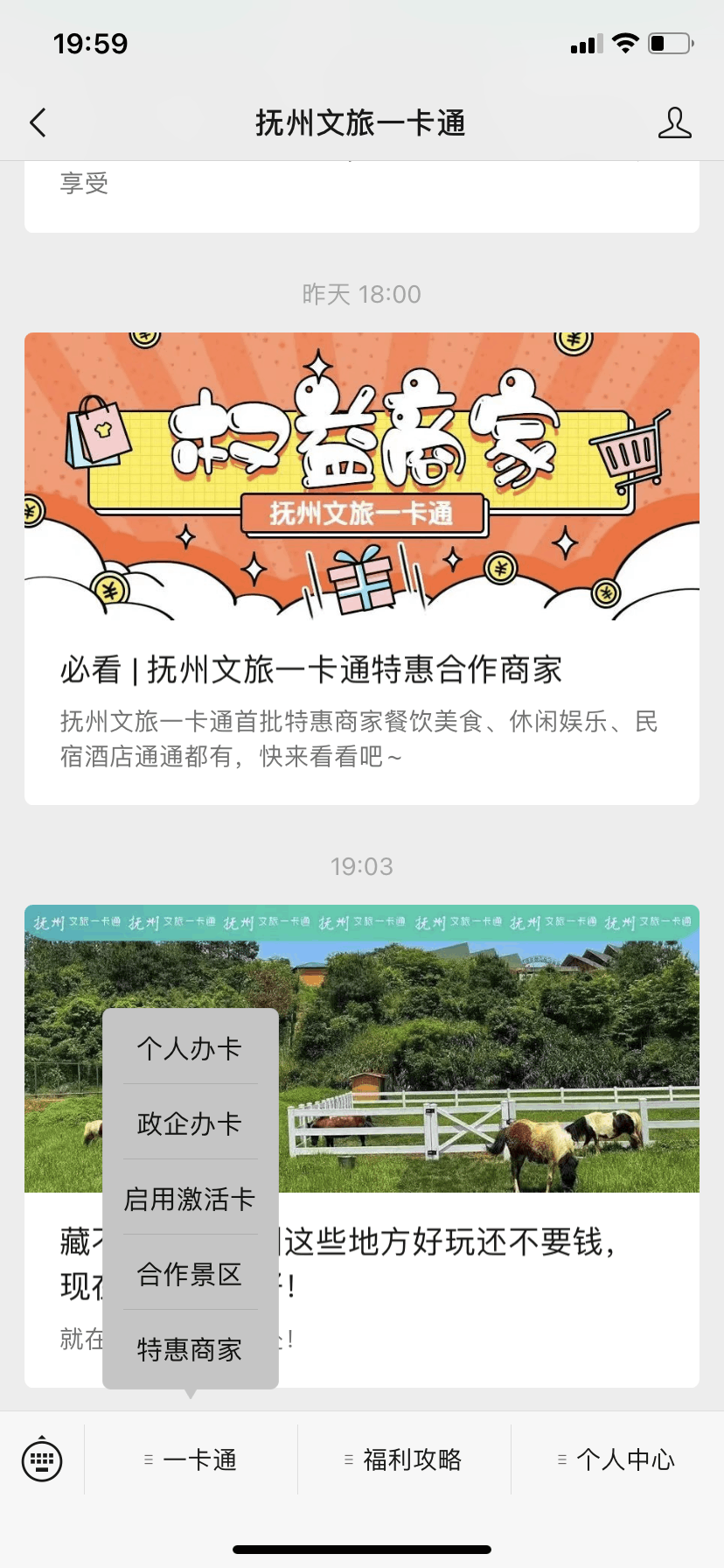
Task: View 合作景区 list
Action: 190,1274
